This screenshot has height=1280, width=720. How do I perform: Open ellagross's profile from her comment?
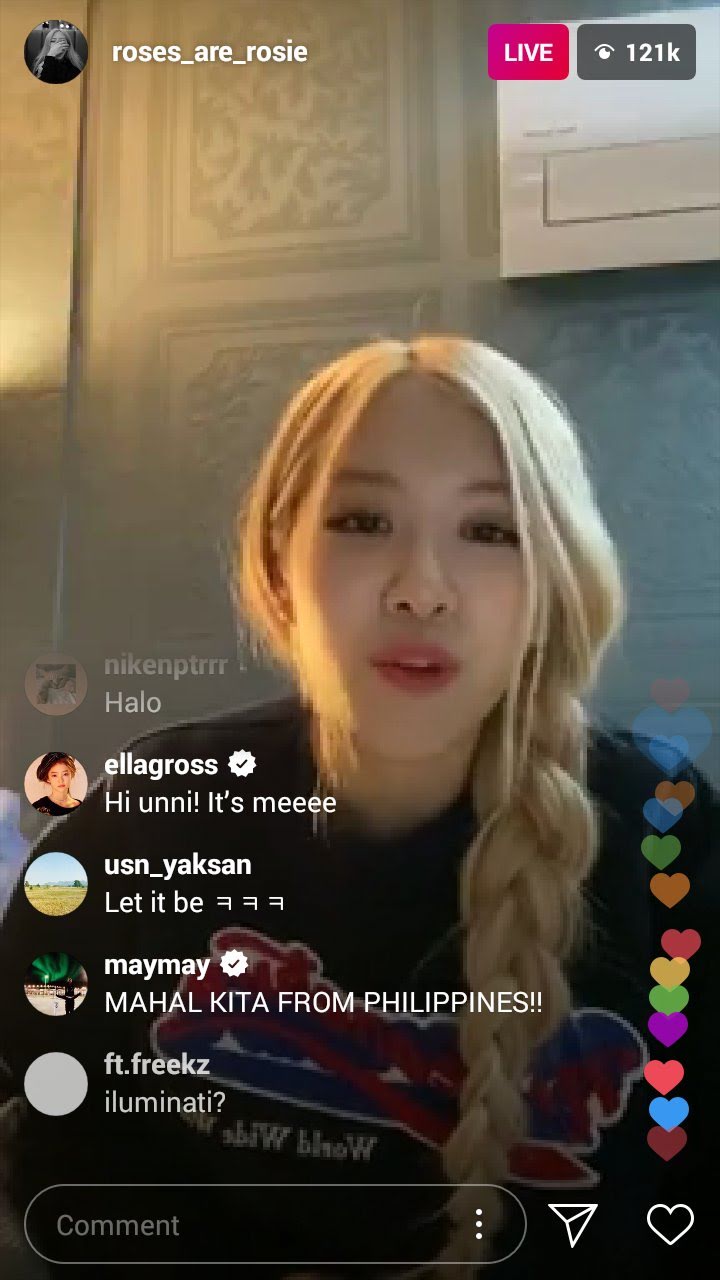coord(56,784)
